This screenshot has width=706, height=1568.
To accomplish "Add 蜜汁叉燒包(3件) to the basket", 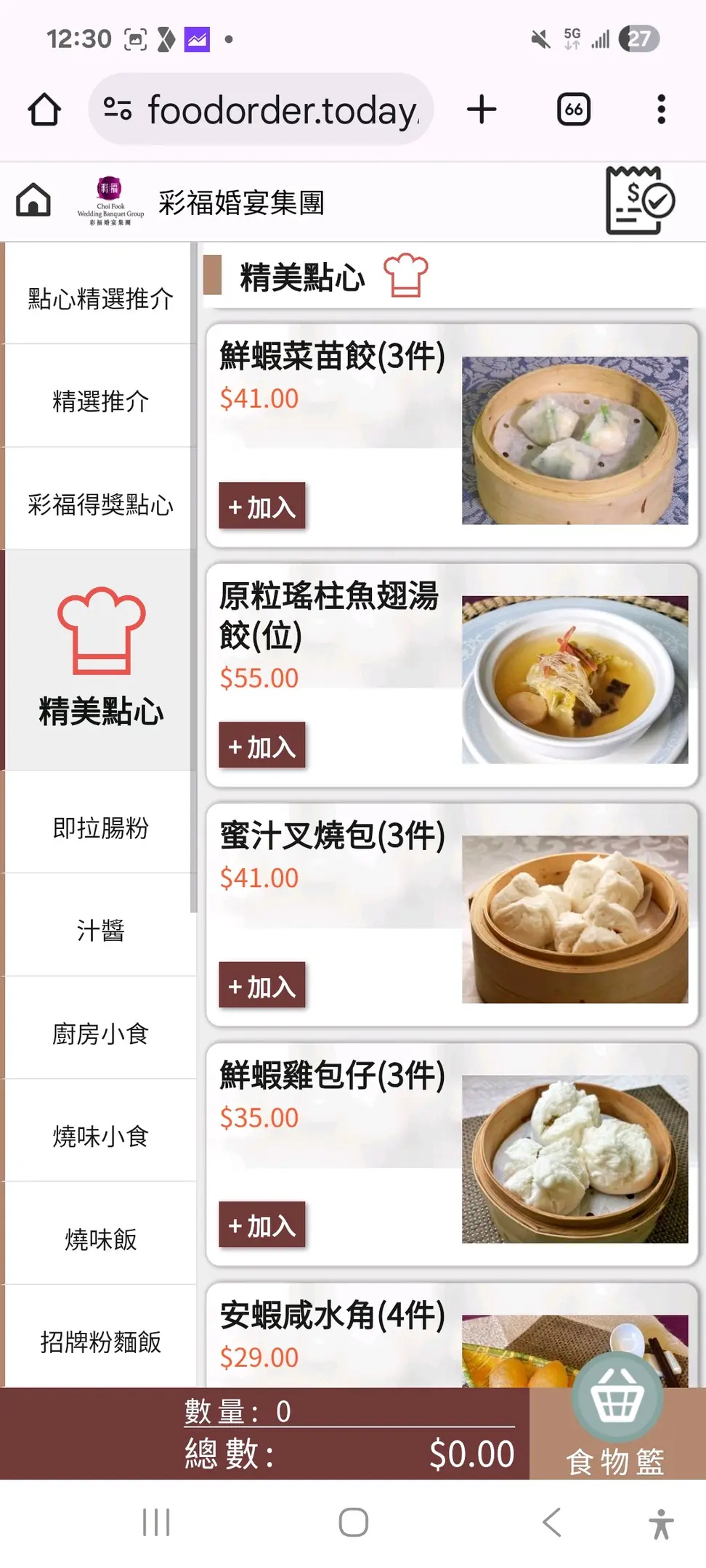I will (261, 985).
